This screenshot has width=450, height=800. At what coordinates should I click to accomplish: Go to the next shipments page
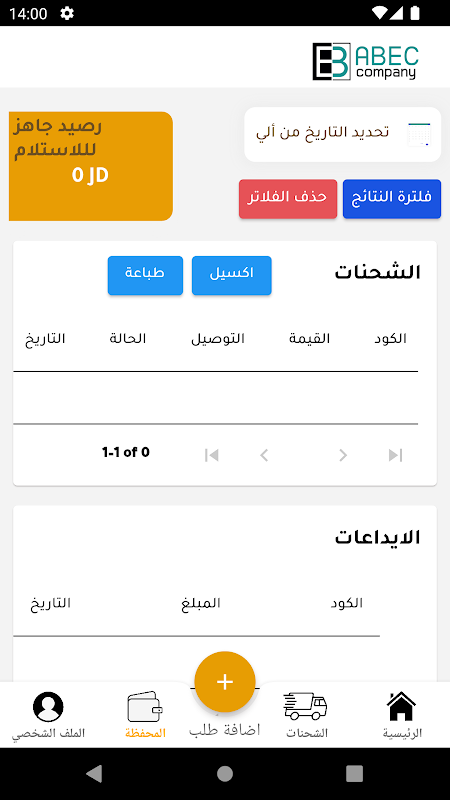click(x=343, y=455)
